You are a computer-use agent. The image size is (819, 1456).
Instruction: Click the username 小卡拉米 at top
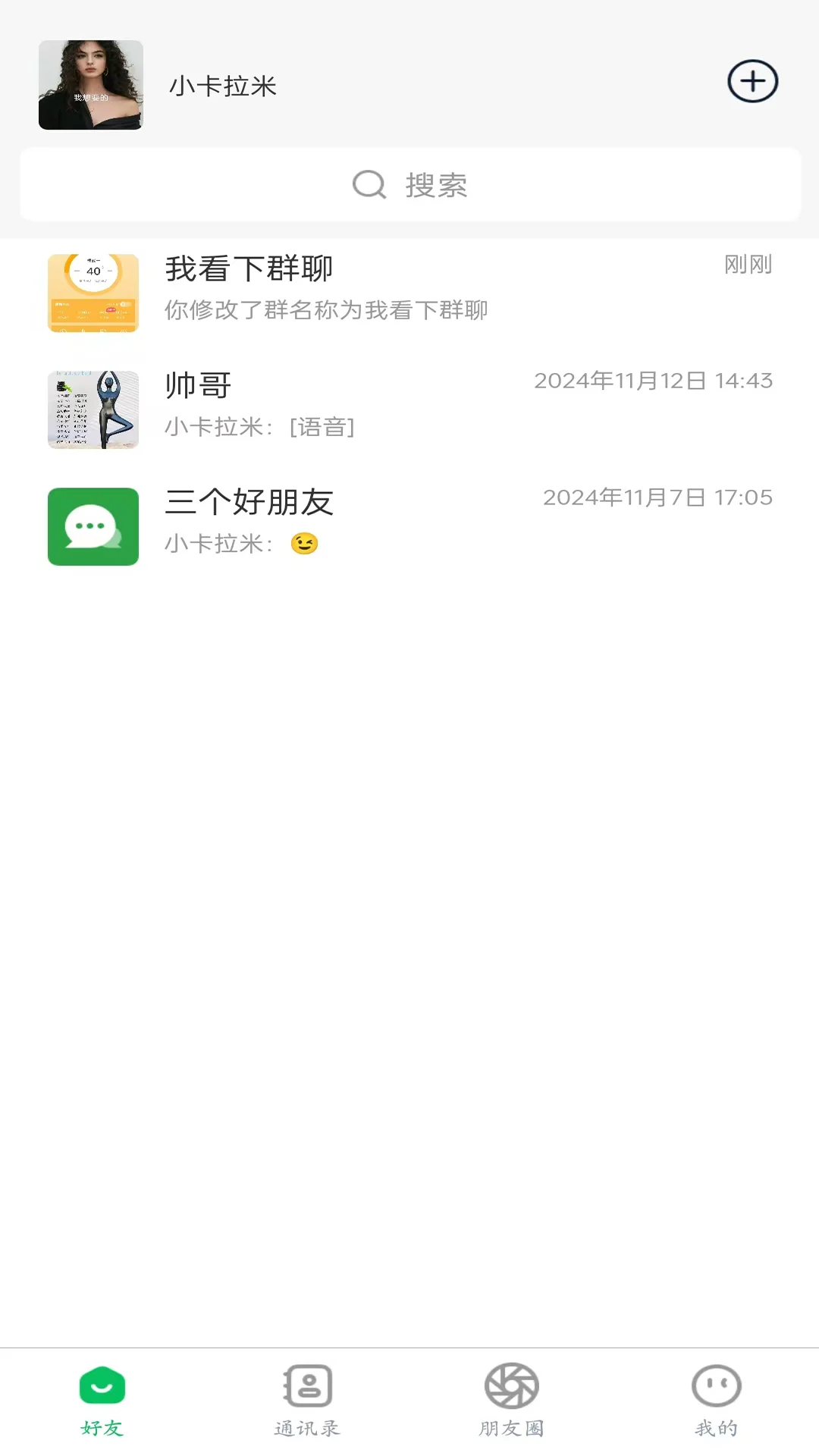pyautogui.click(x=224, y=86)
